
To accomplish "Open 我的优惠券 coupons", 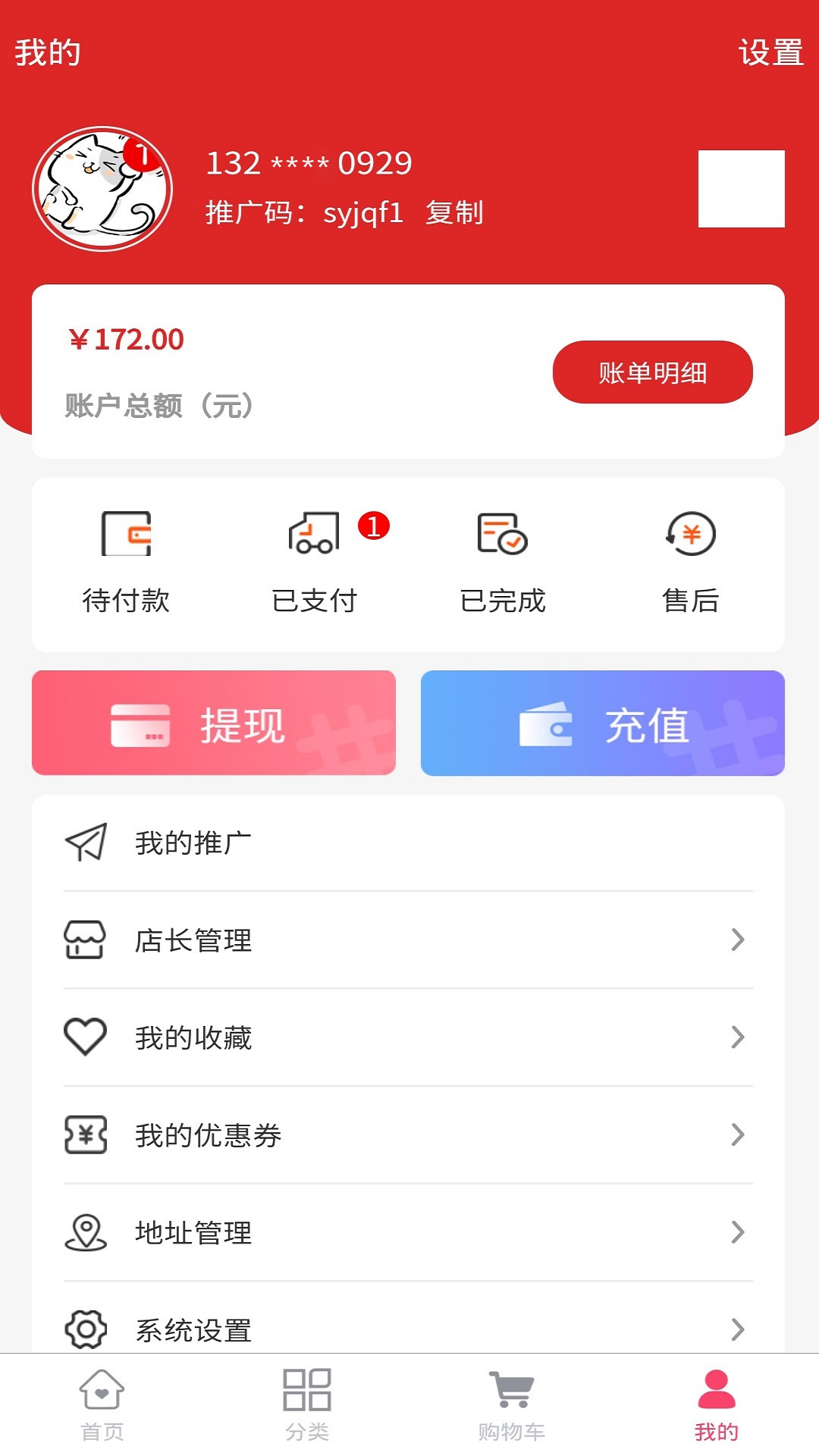I will (x=408, y=1135).
